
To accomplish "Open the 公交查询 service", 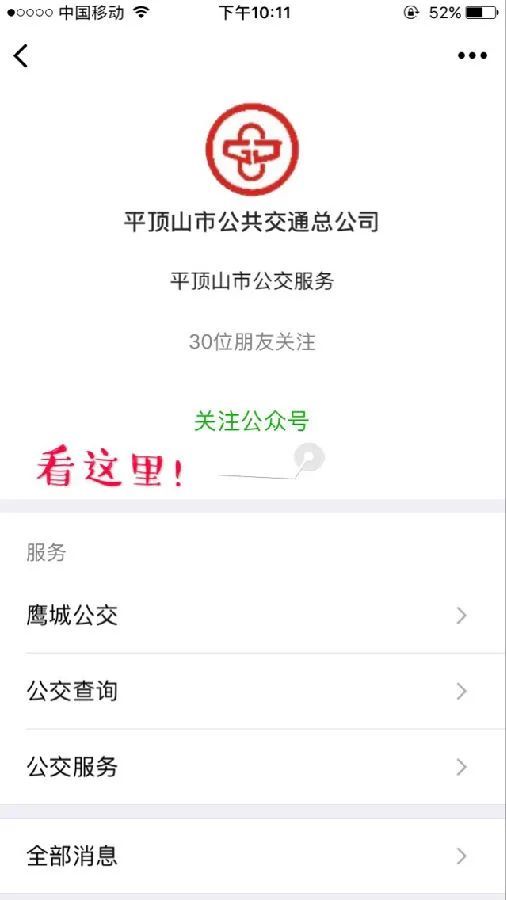I will point(253,692).
